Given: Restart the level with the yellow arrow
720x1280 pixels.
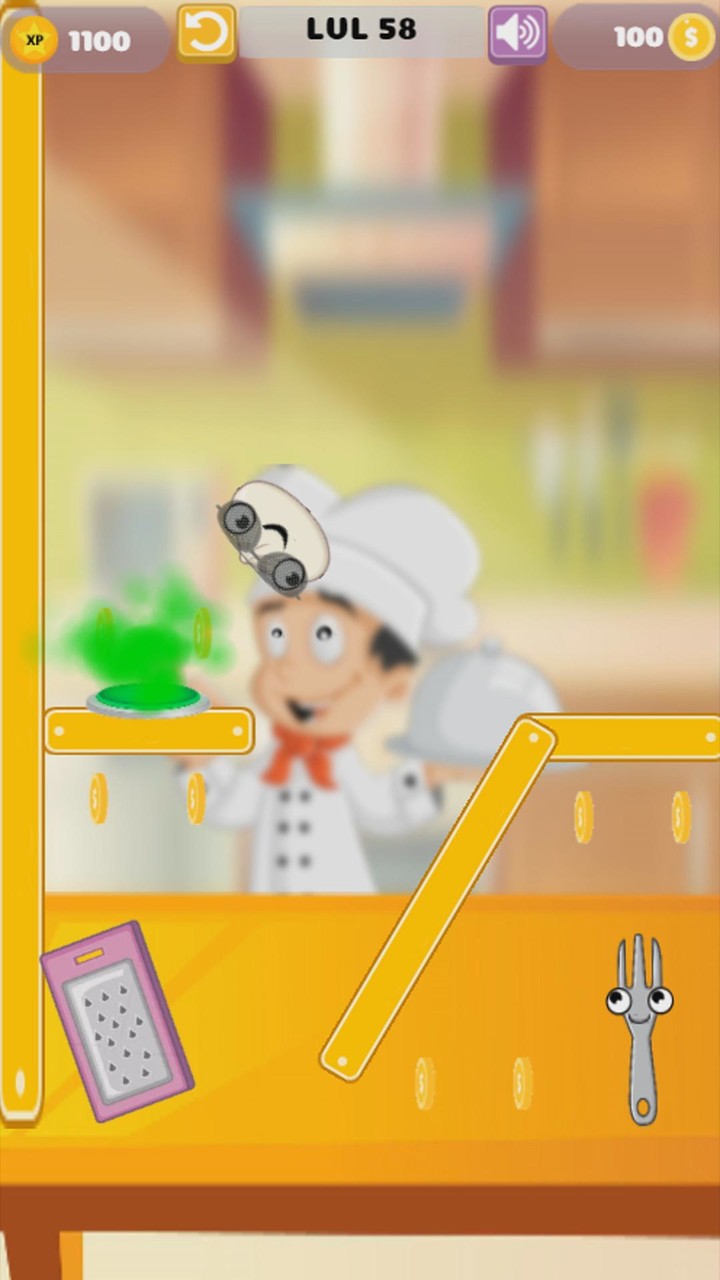Looking at the screenshot, I should [207, 33].
